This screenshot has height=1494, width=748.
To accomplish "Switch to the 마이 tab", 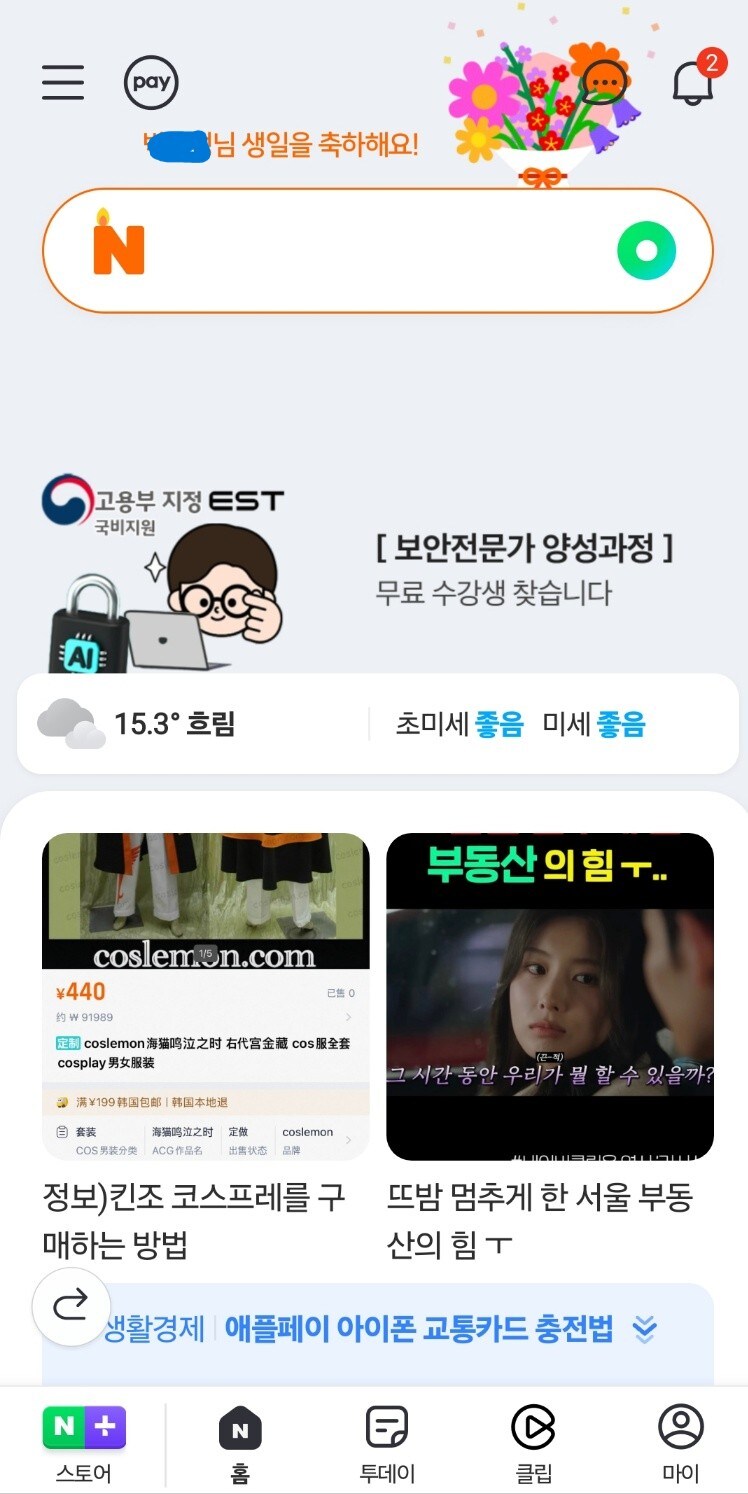I will [x=681, y=1442].
